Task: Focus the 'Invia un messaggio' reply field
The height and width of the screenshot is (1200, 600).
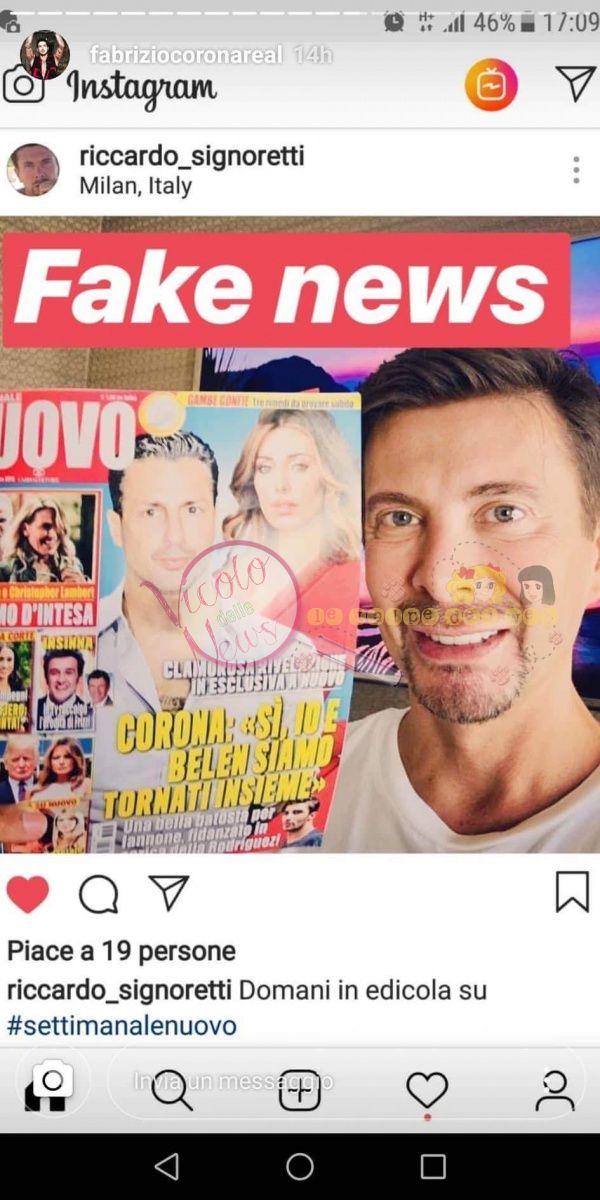Action: (x=235, y=1081)
